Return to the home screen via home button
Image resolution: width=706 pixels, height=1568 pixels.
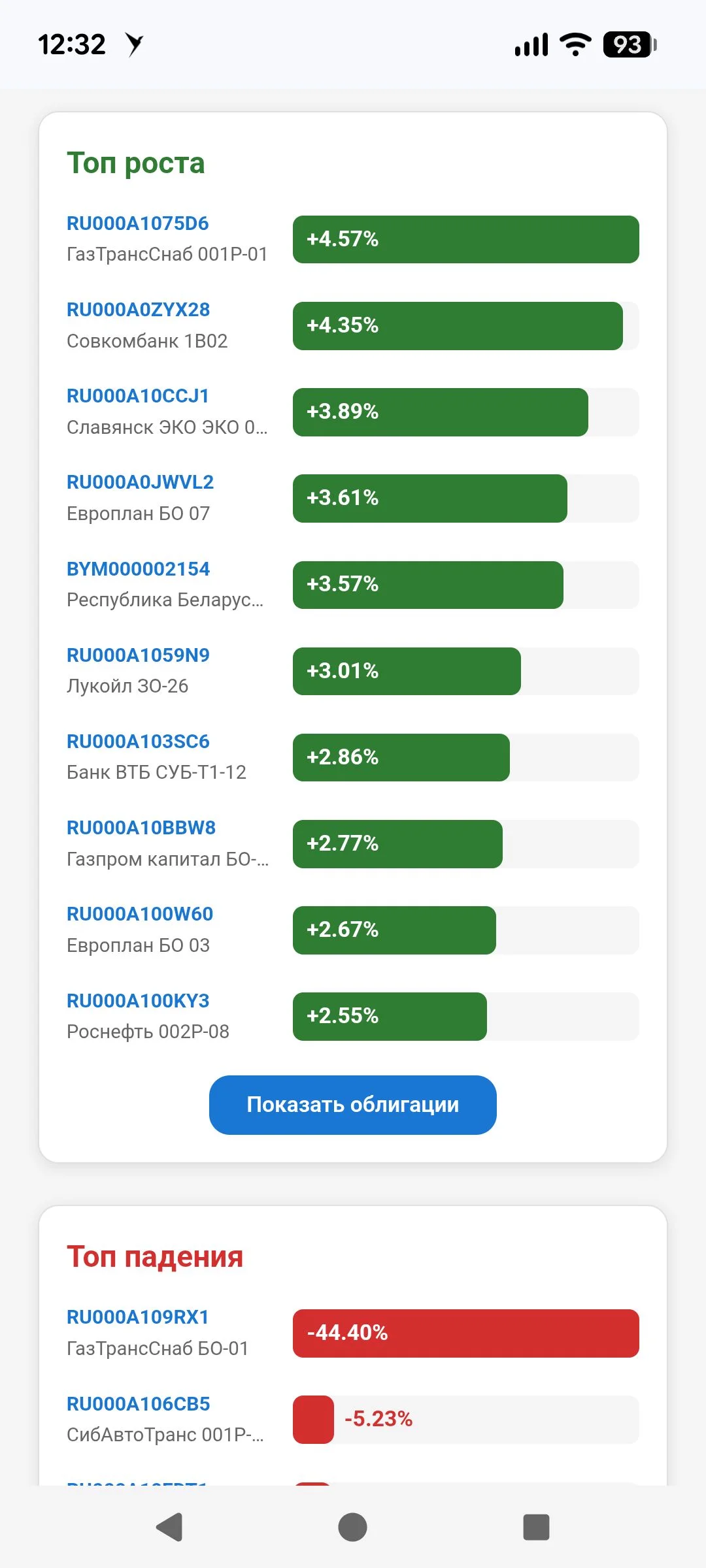coord(353,1527)
